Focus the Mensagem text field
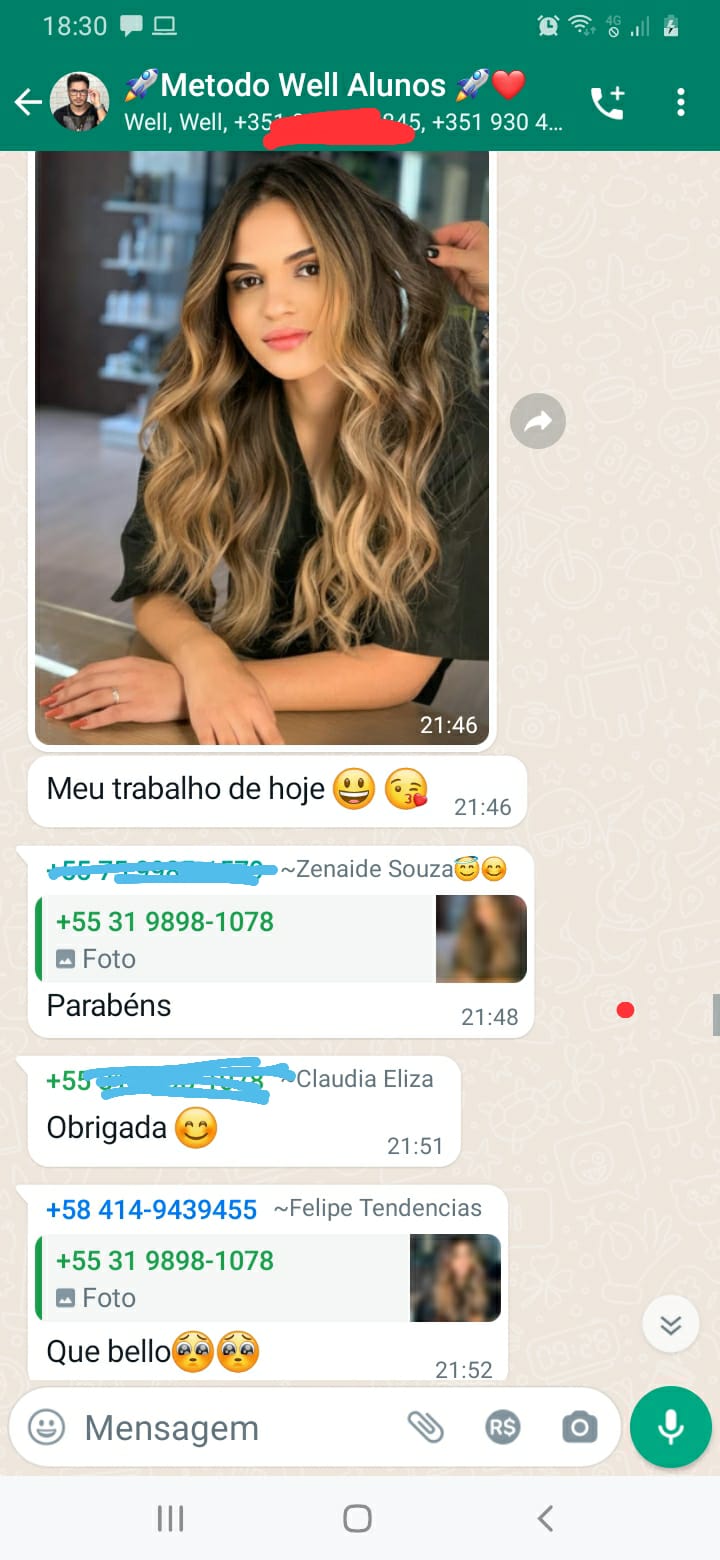Screen dimensions: 720x1560 coord(235,1428)
